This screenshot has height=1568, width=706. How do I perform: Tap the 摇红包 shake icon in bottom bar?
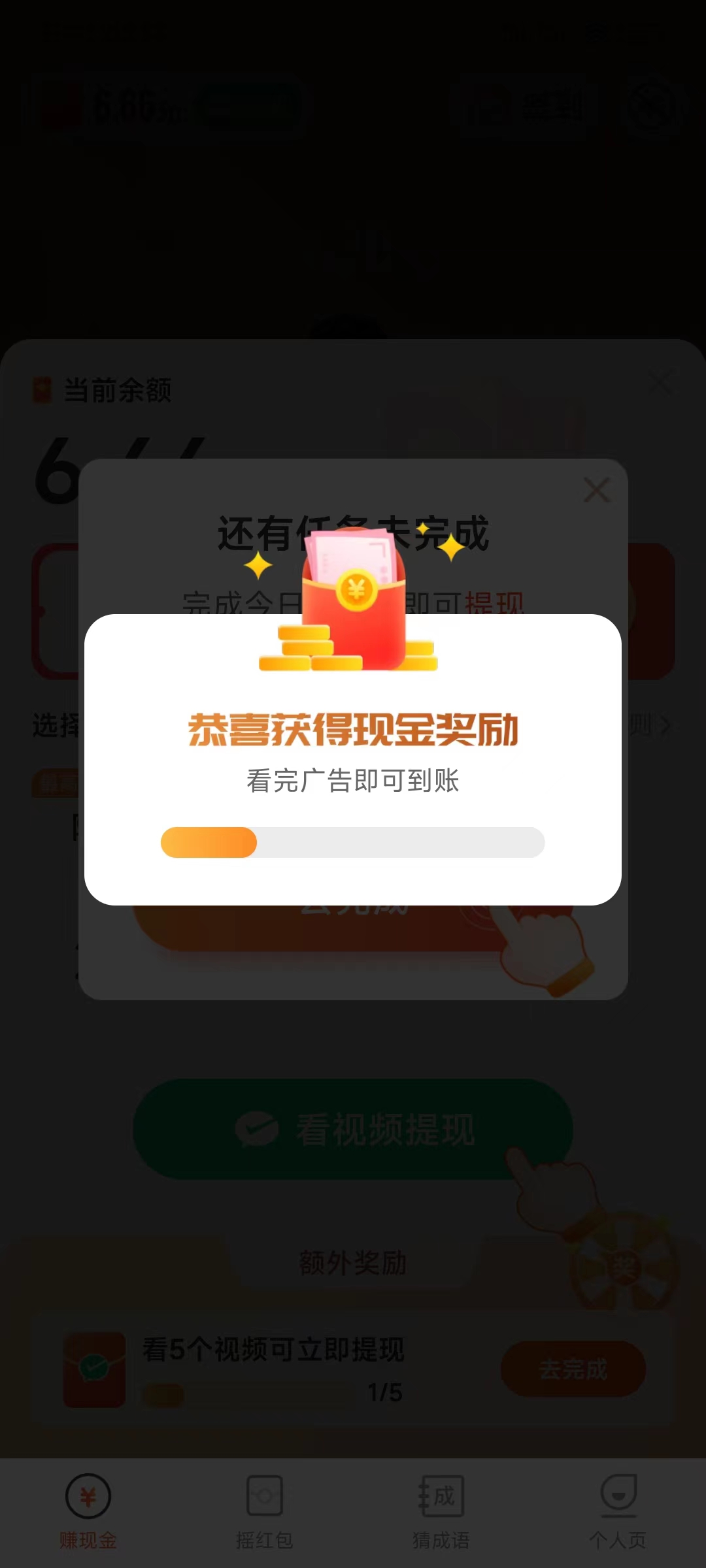(263, 1496)
